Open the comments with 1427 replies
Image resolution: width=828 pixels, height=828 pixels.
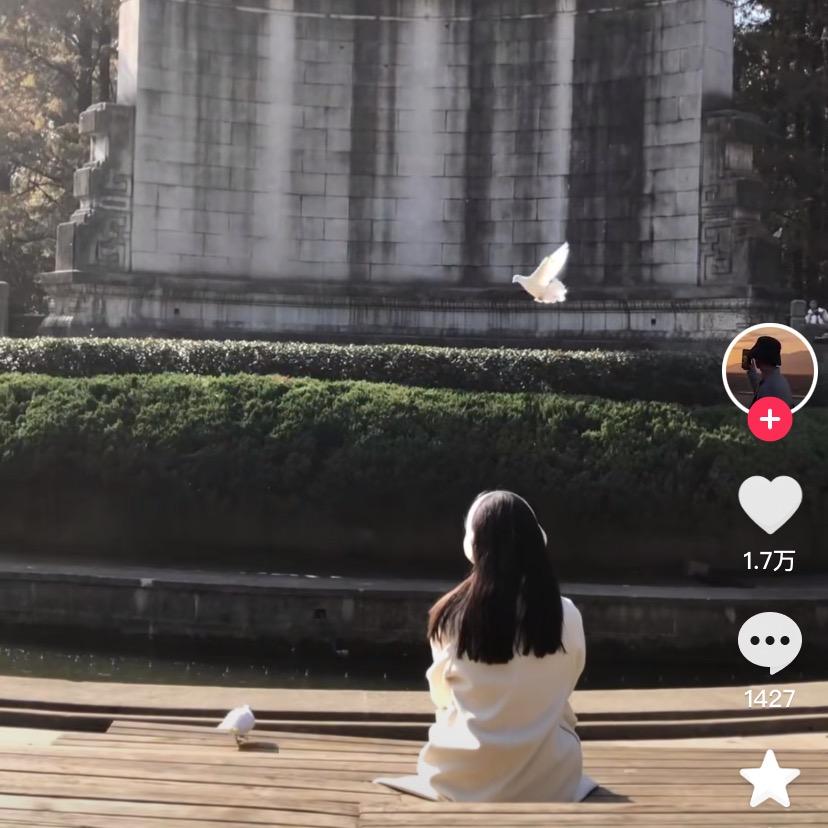769,643
